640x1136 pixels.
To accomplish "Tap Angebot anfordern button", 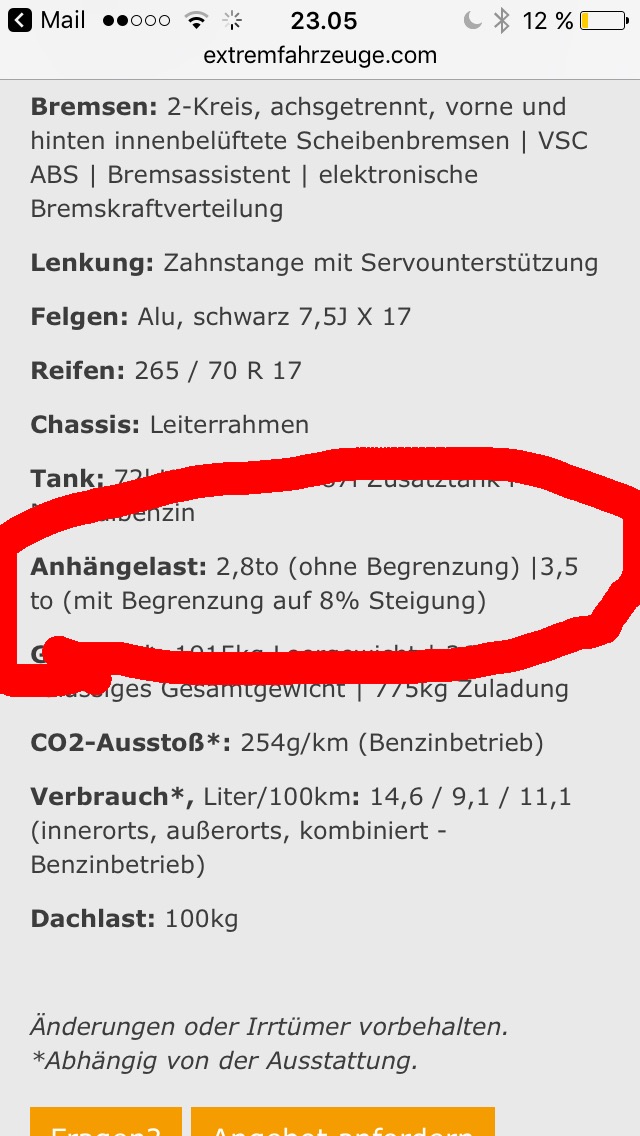I will tap(342, 1123).
